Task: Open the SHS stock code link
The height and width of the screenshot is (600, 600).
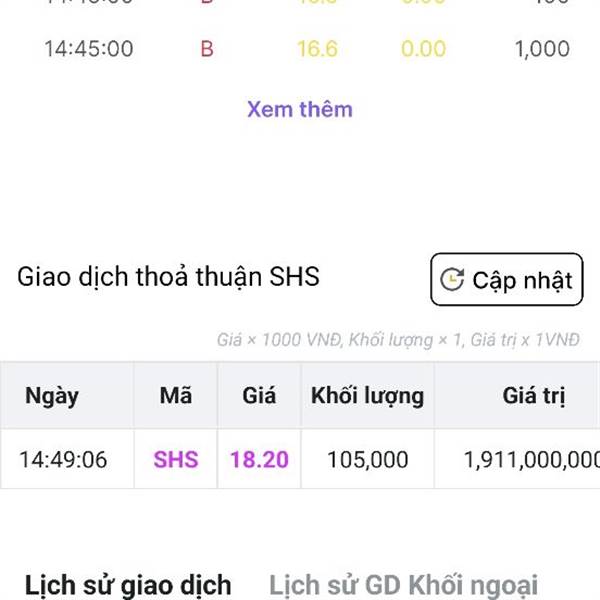Action: click(176, 459)
